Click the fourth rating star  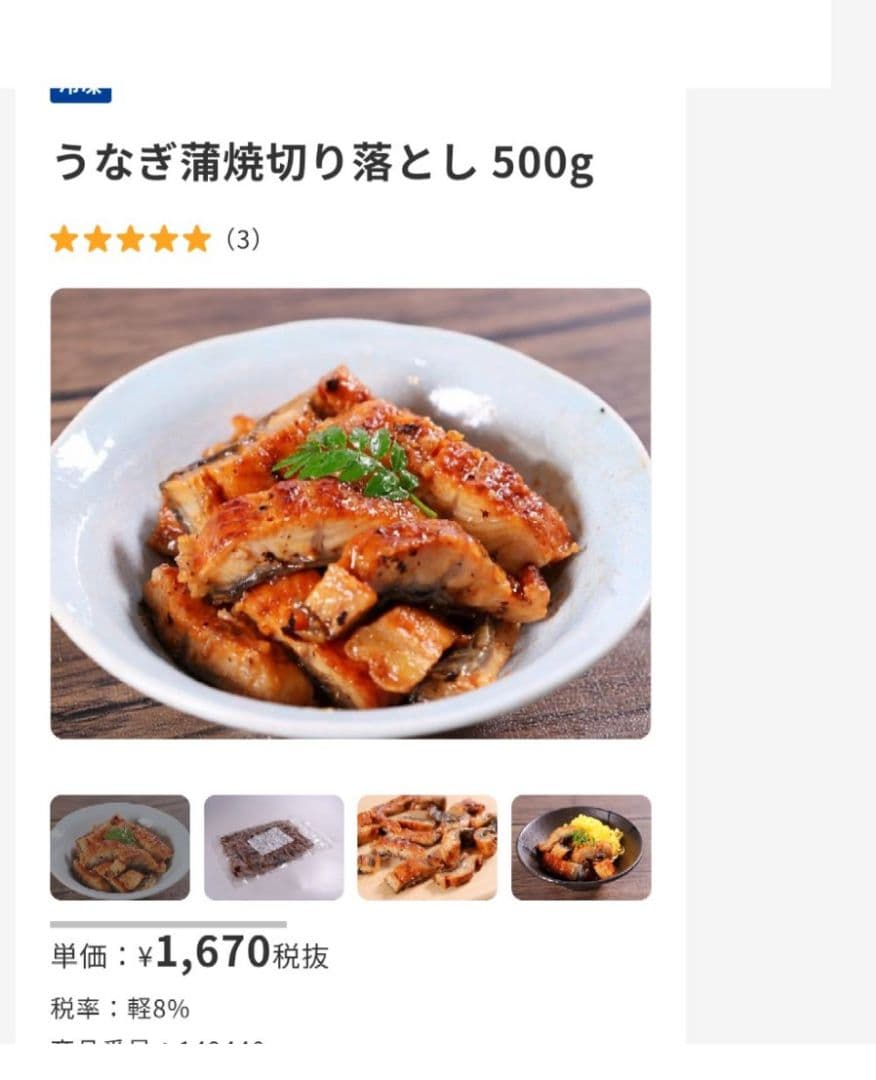click(164, 239)
